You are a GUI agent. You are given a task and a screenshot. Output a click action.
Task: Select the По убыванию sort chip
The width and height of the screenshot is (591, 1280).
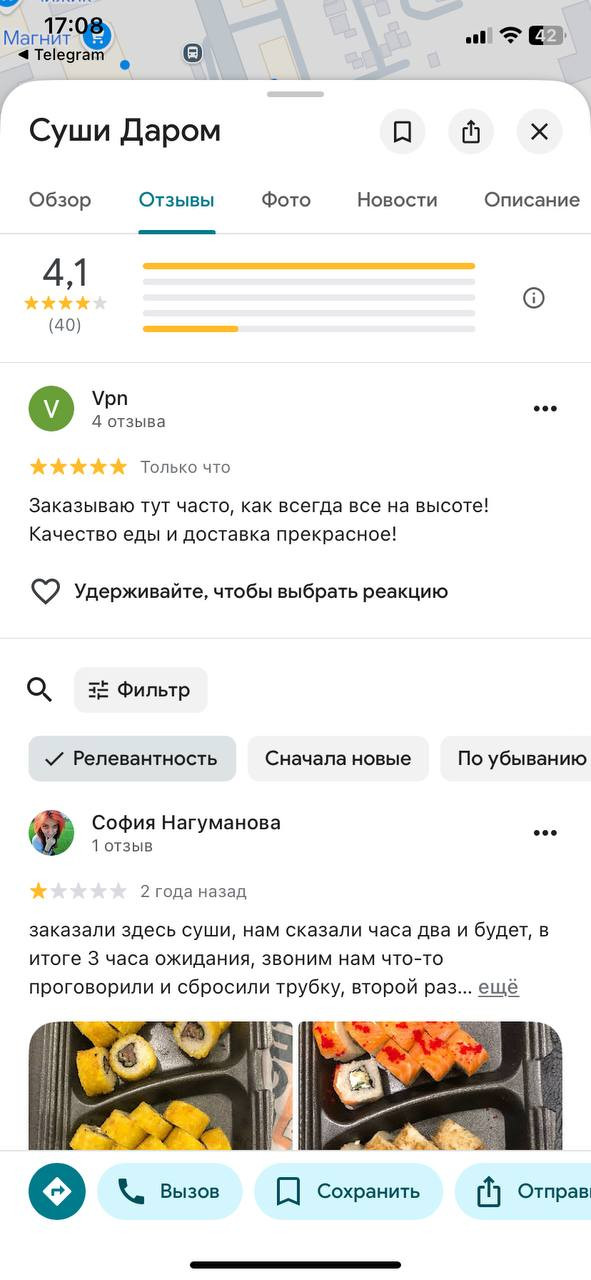(x=517, y=759)
